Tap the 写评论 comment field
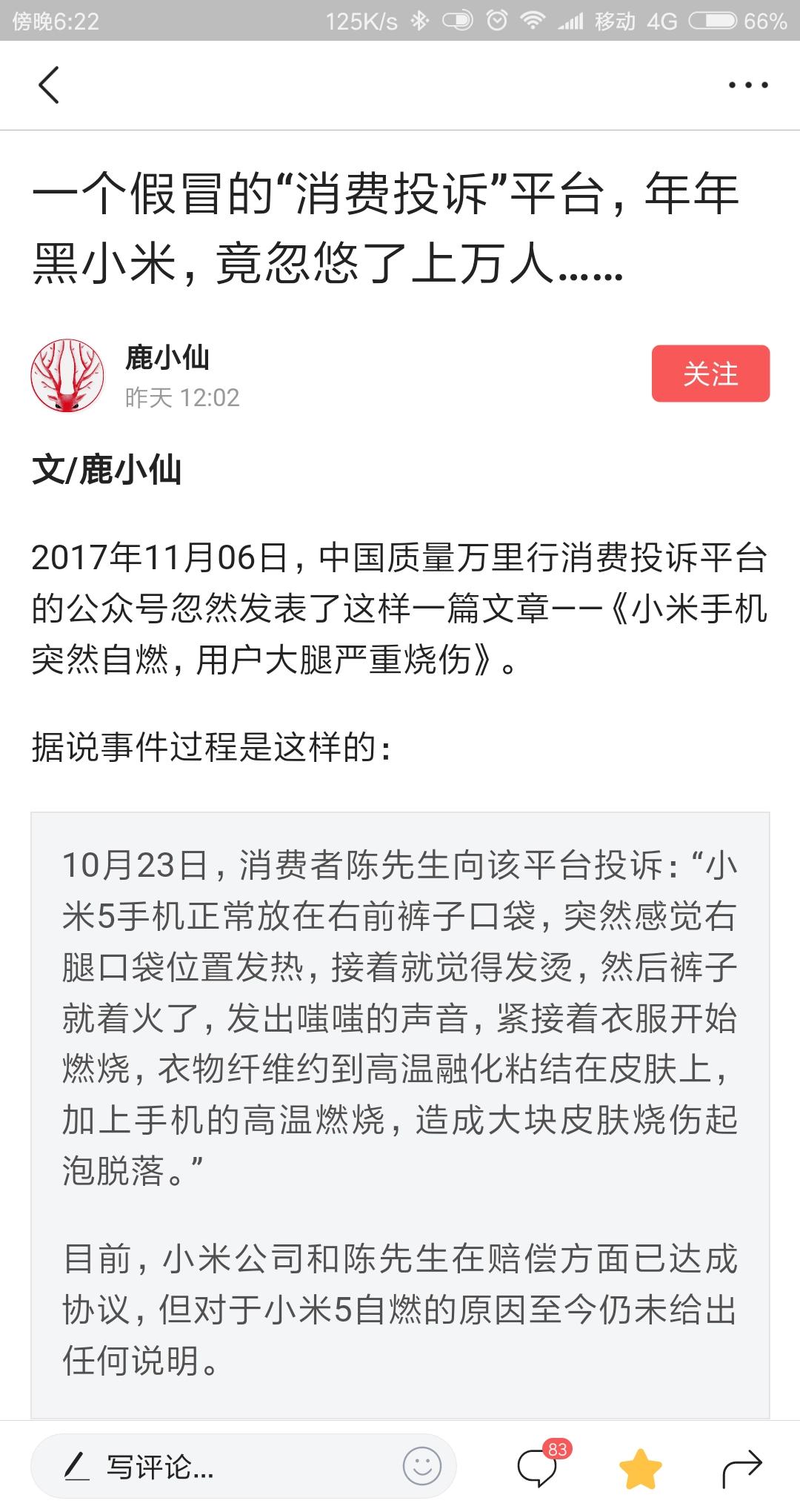This screenshot has height=1512, width=800. pos(243,1466)
